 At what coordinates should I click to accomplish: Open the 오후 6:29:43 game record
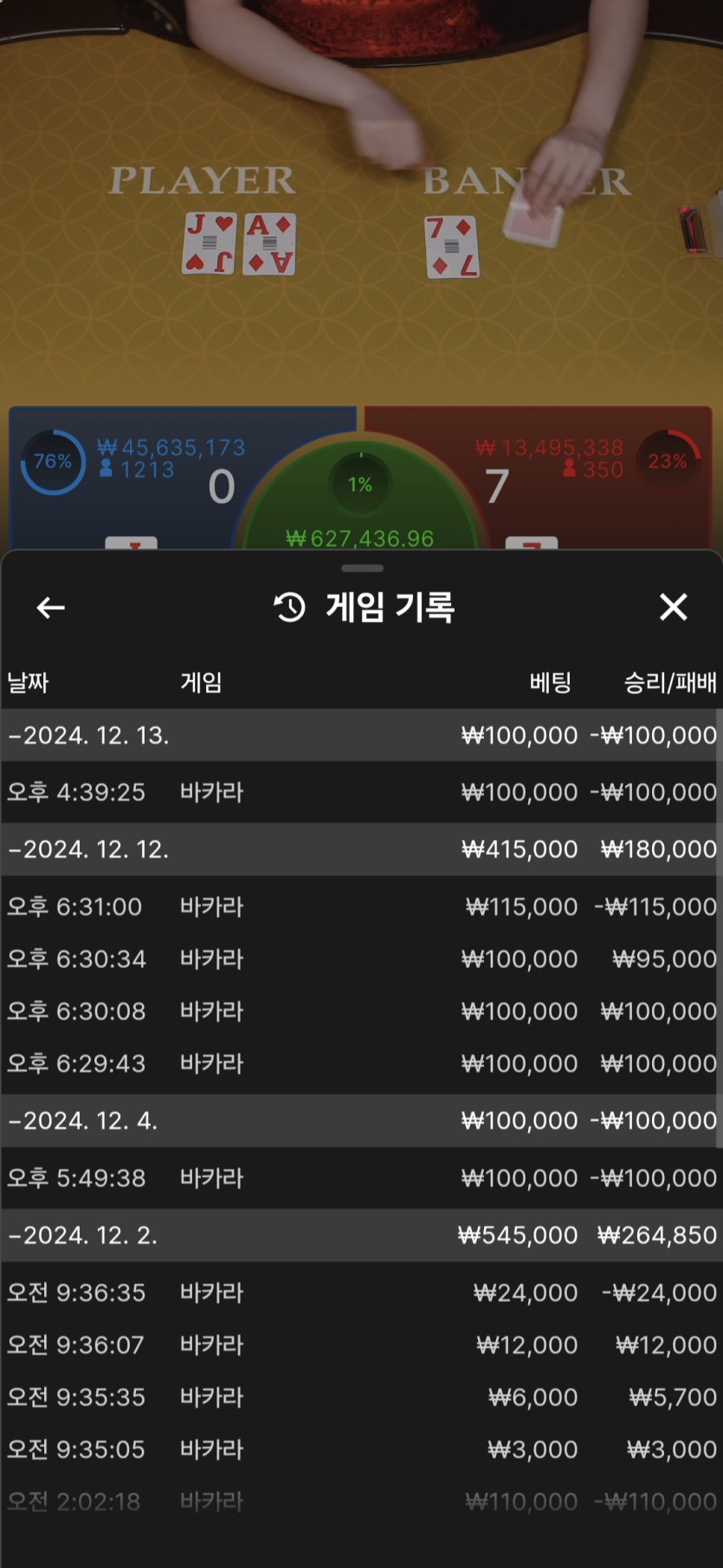[x=361, y=1063]
